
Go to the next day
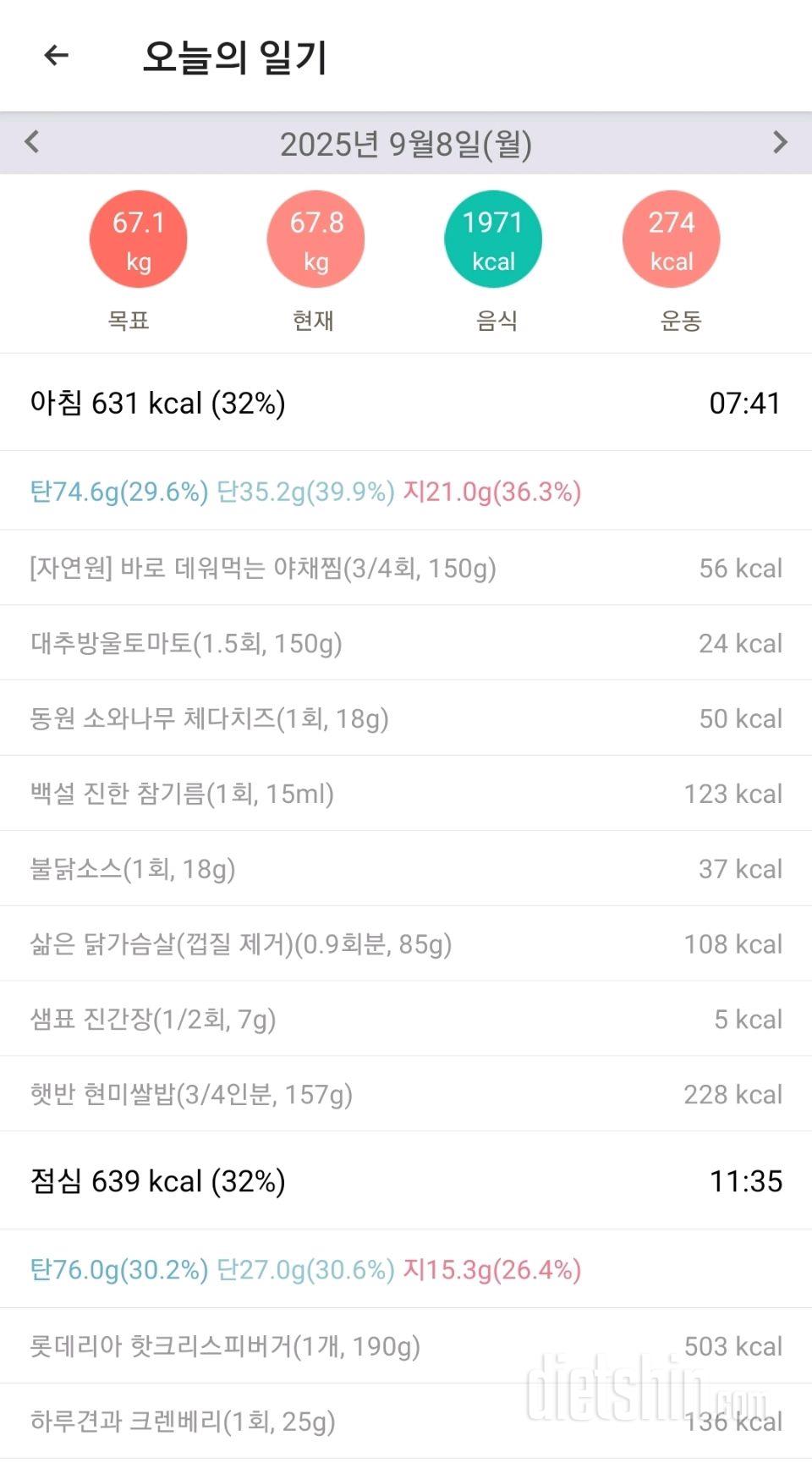pyautogui.click(x=780, y=142)
